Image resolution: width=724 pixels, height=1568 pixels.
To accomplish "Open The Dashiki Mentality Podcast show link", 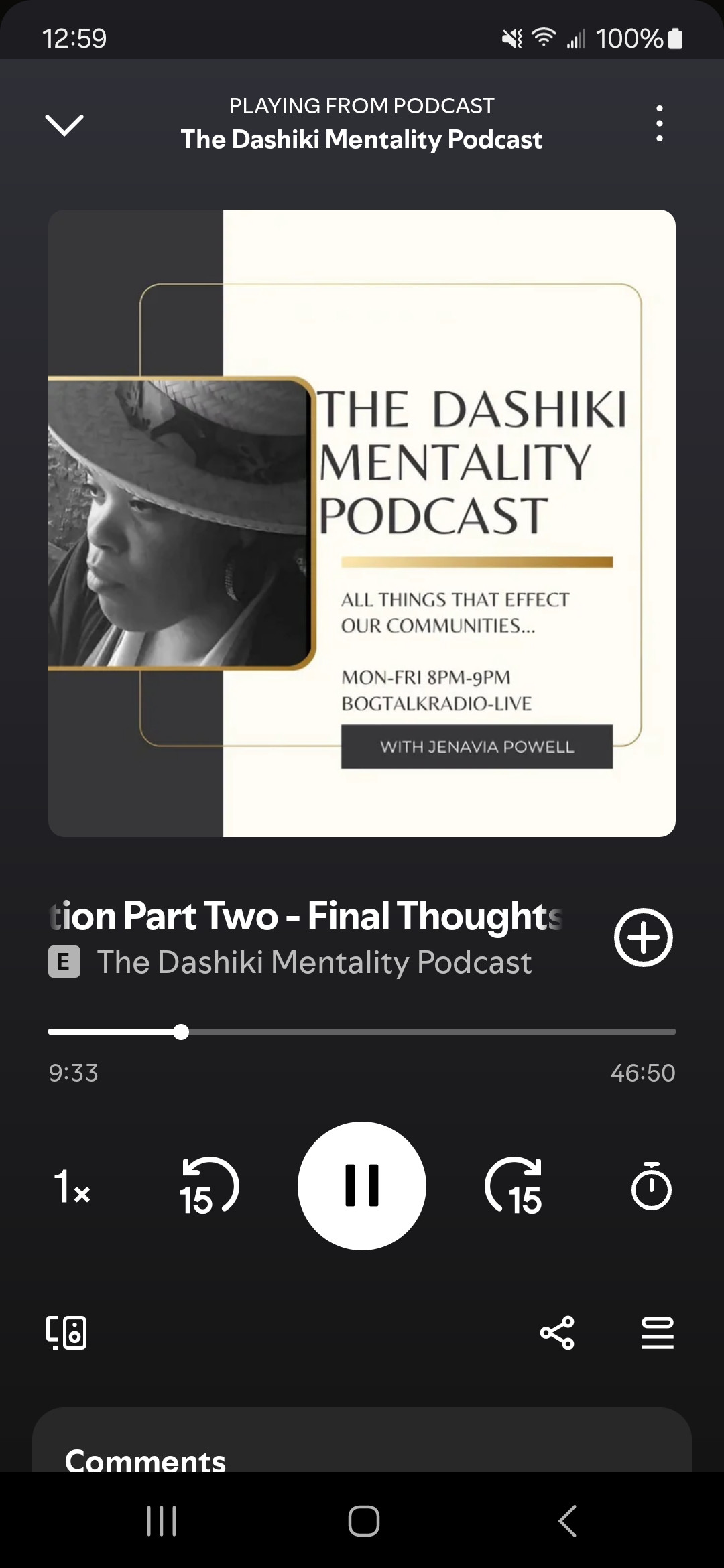I will click(x=314, y=962).
